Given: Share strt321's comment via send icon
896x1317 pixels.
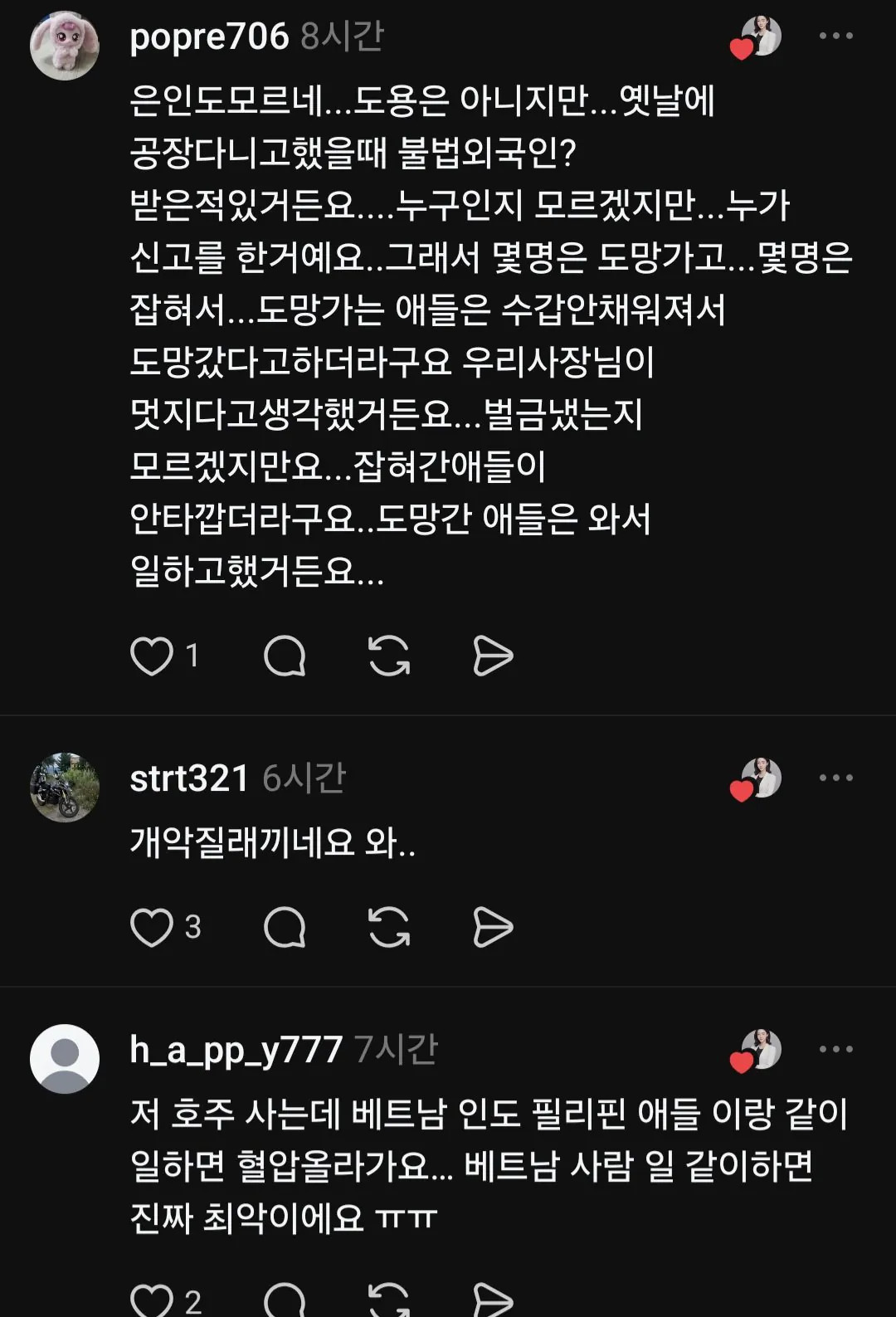Looking at the screenshot, I should pos(493,927).
